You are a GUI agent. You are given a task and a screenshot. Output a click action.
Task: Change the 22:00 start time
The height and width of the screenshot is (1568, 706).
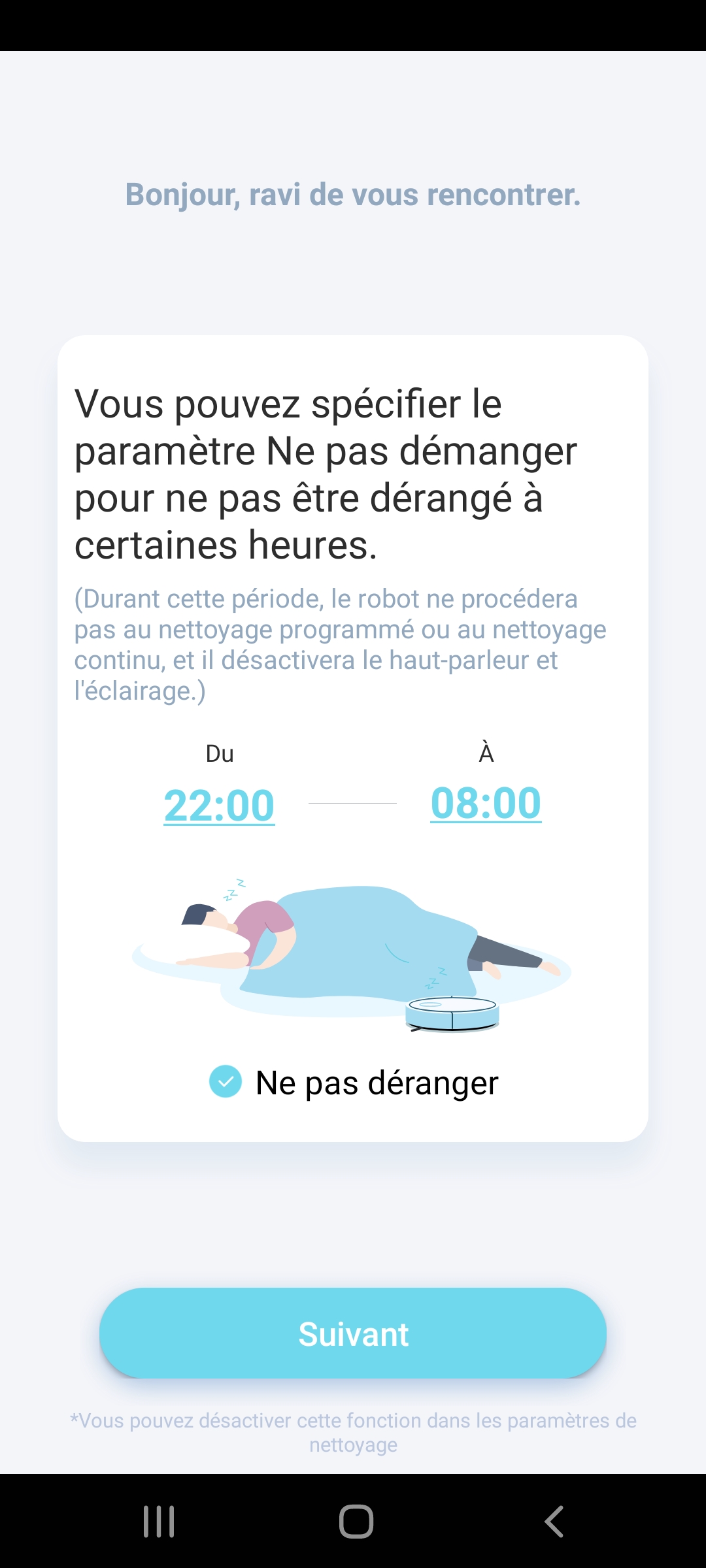tap(219, 805)
